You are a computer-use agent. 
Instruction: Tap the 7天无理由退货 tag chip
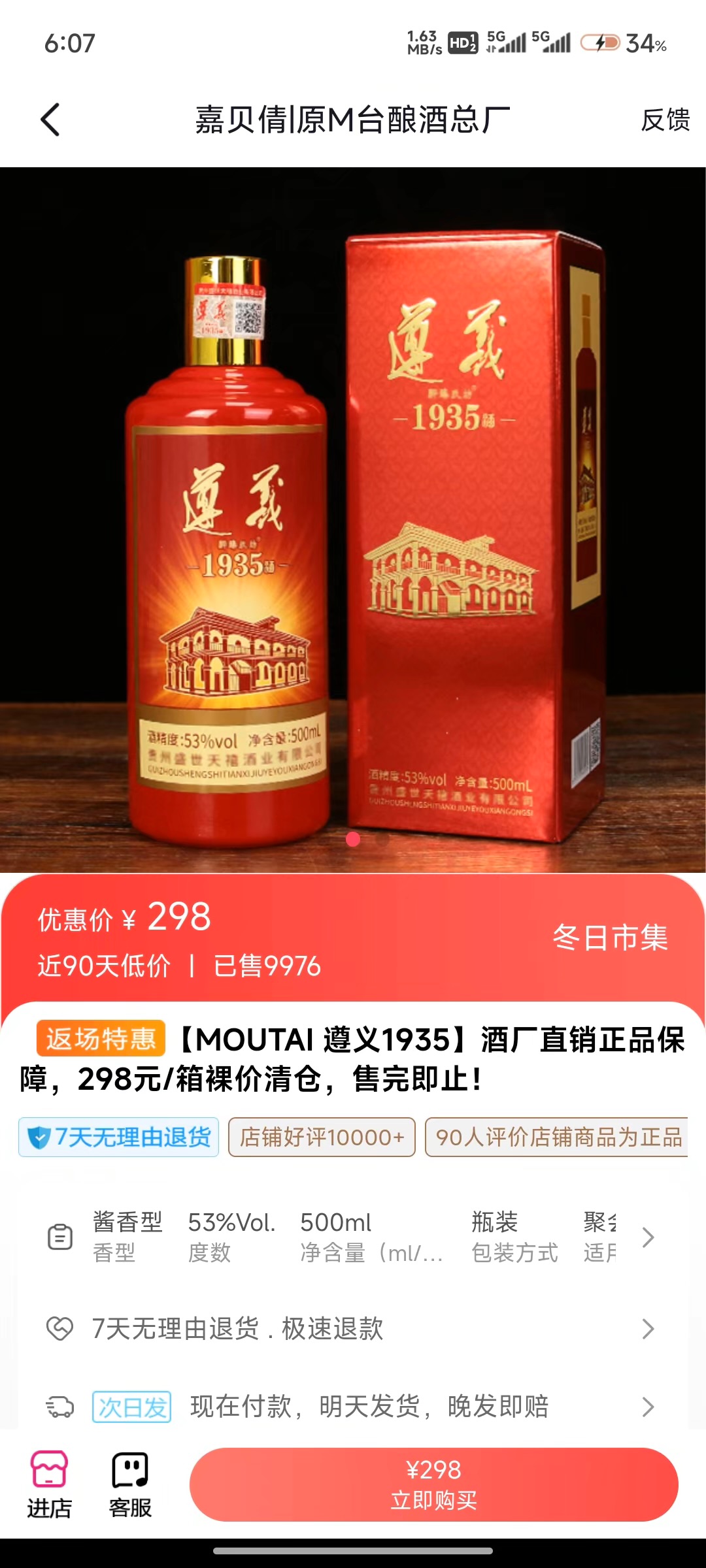[119, 1137]
